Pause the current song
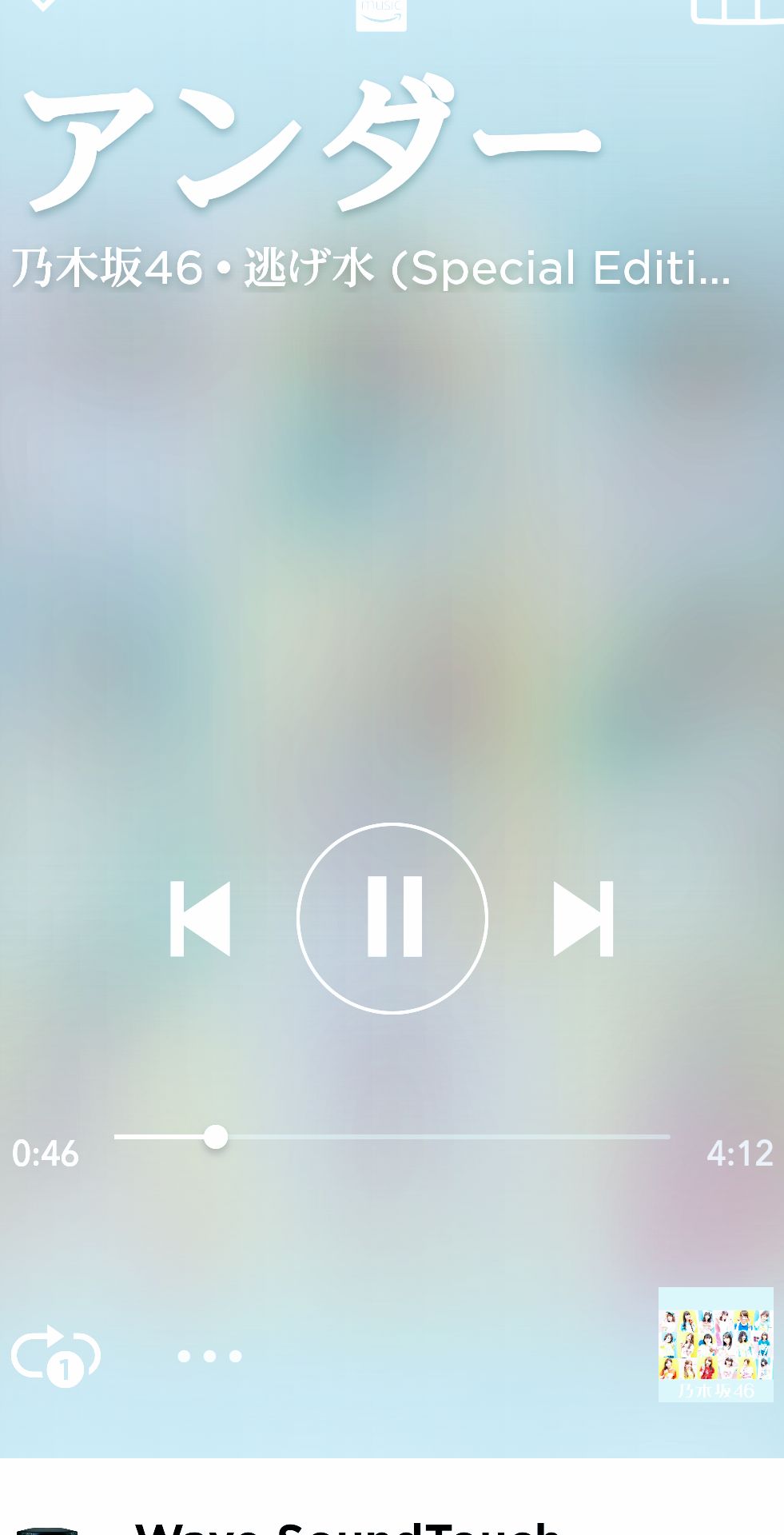 click(x=392, y=918)
